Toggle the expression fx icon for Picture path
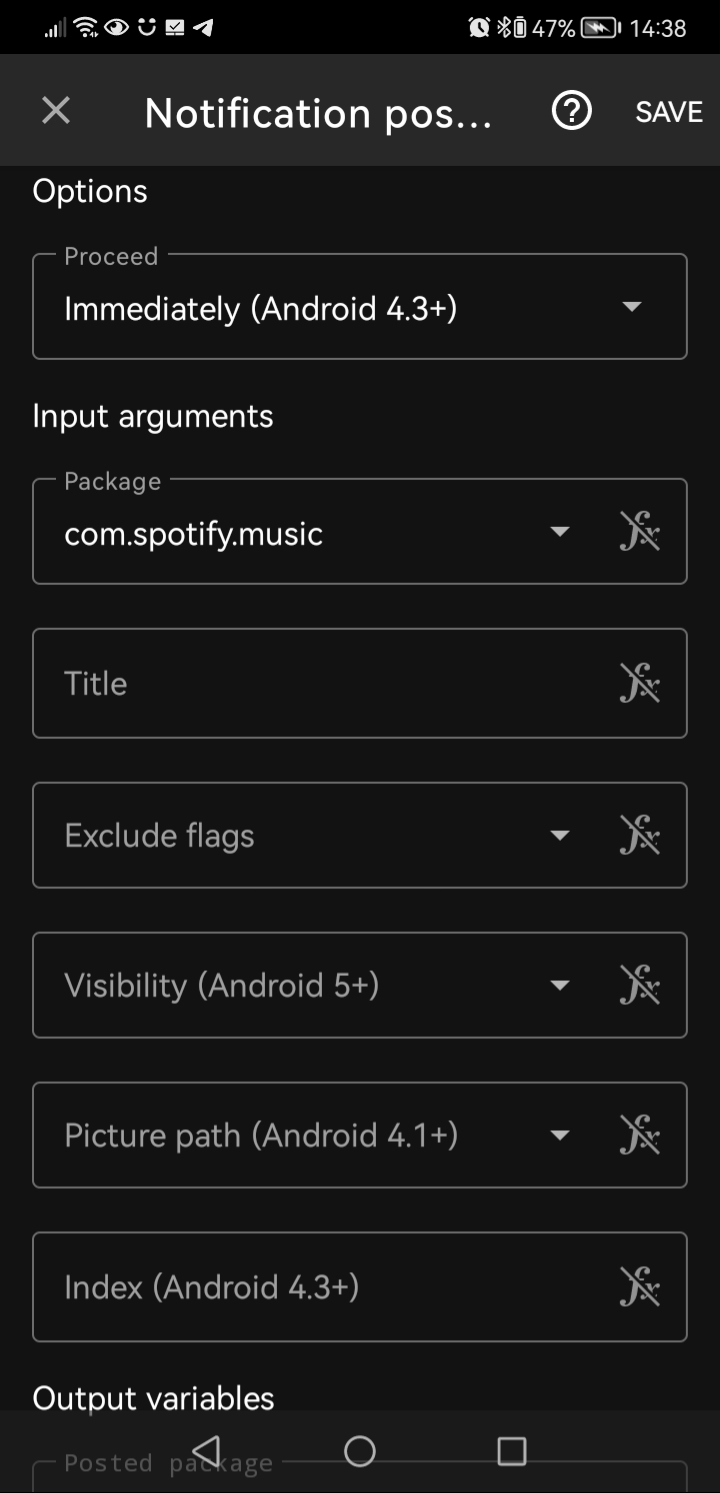720x1493 pixels. [x=640, y=1135]
